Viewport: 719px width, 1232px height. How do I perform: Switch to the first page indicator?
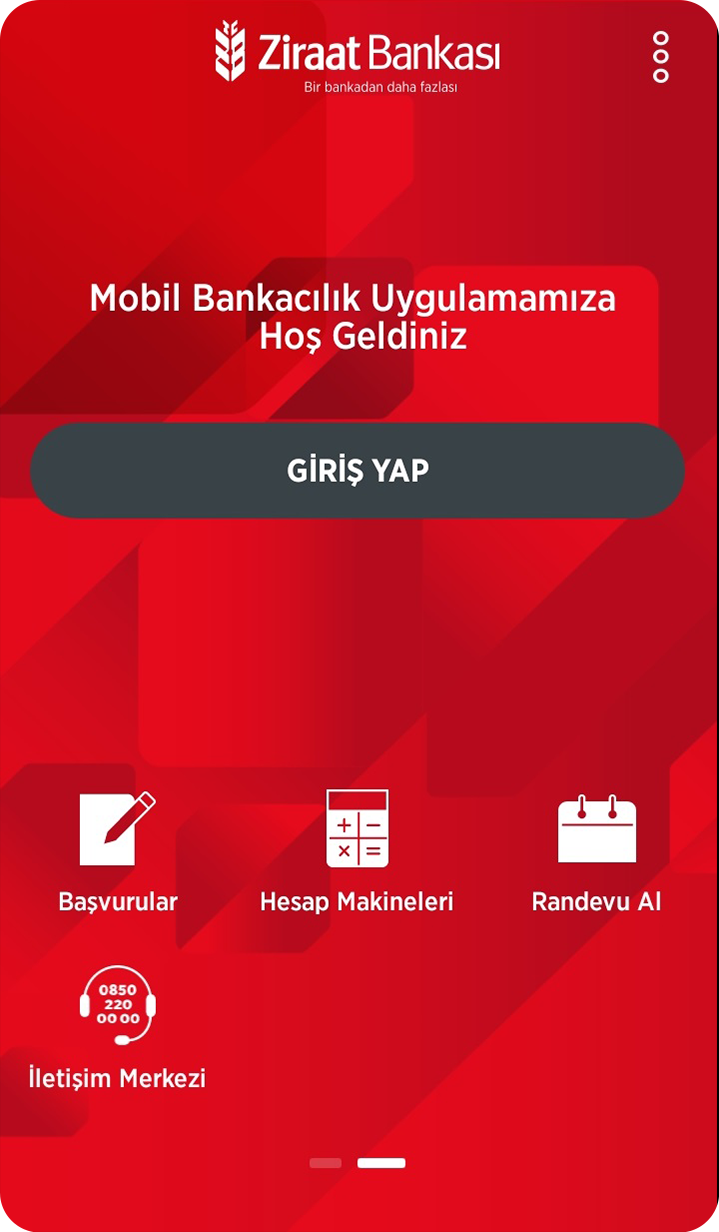point(325,1163)
